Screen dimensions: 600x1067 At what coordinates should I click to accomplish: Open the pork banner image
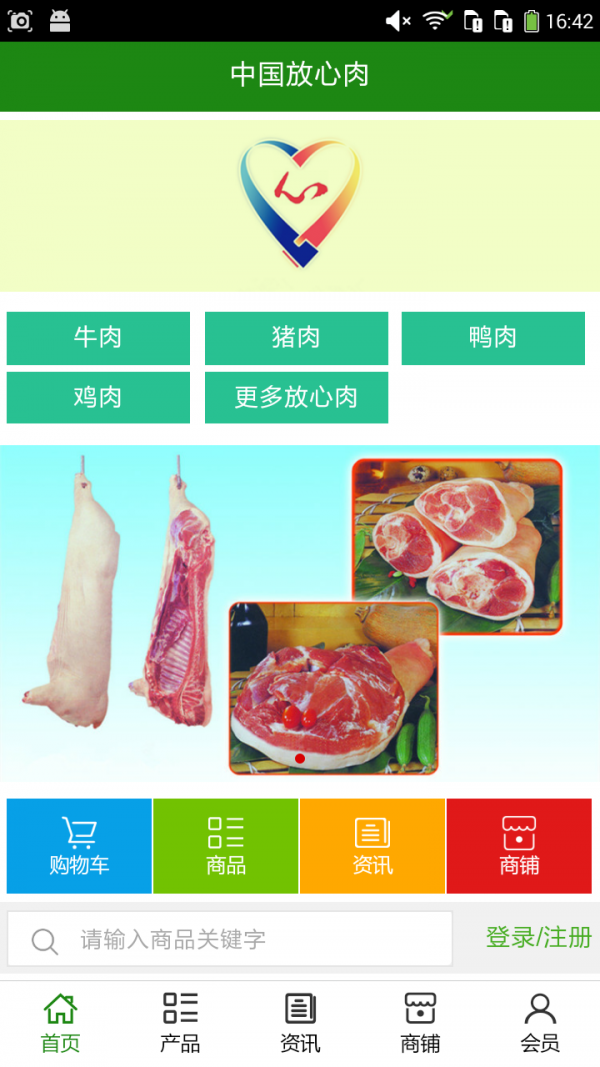300,612
